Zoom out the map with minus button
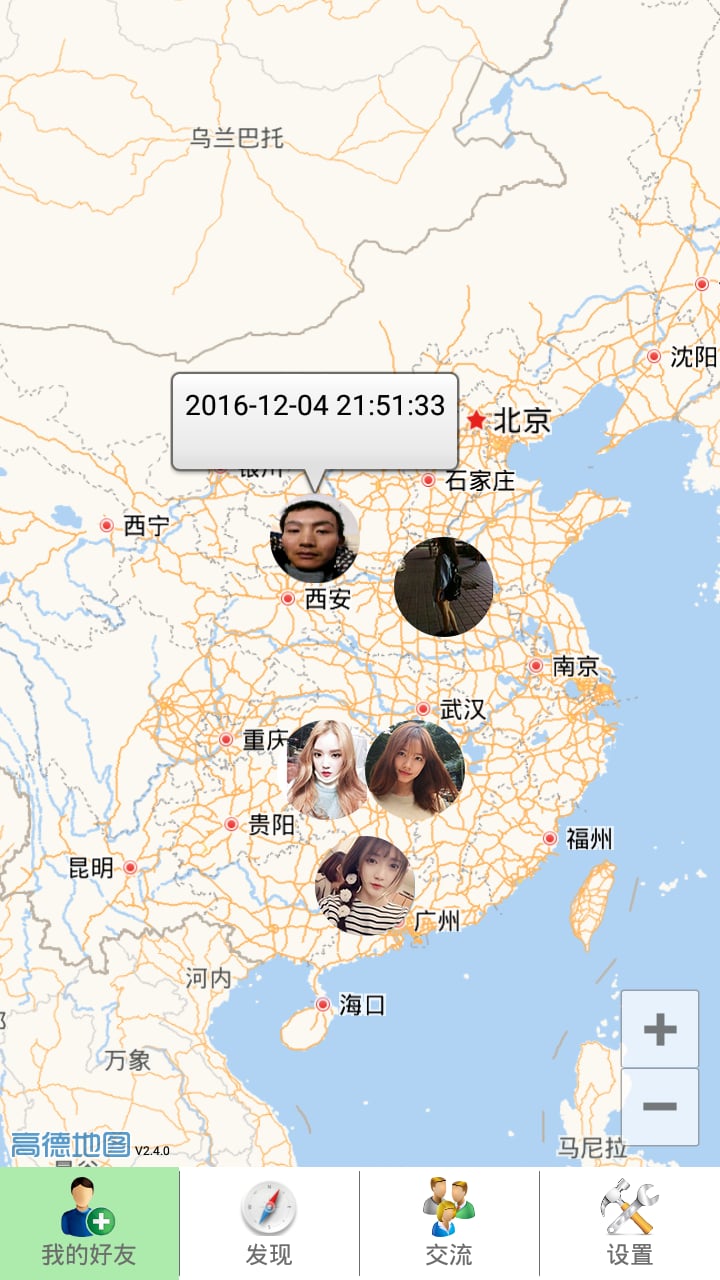The height and width of the screenshot is (1280, 720). (660, 1106)
